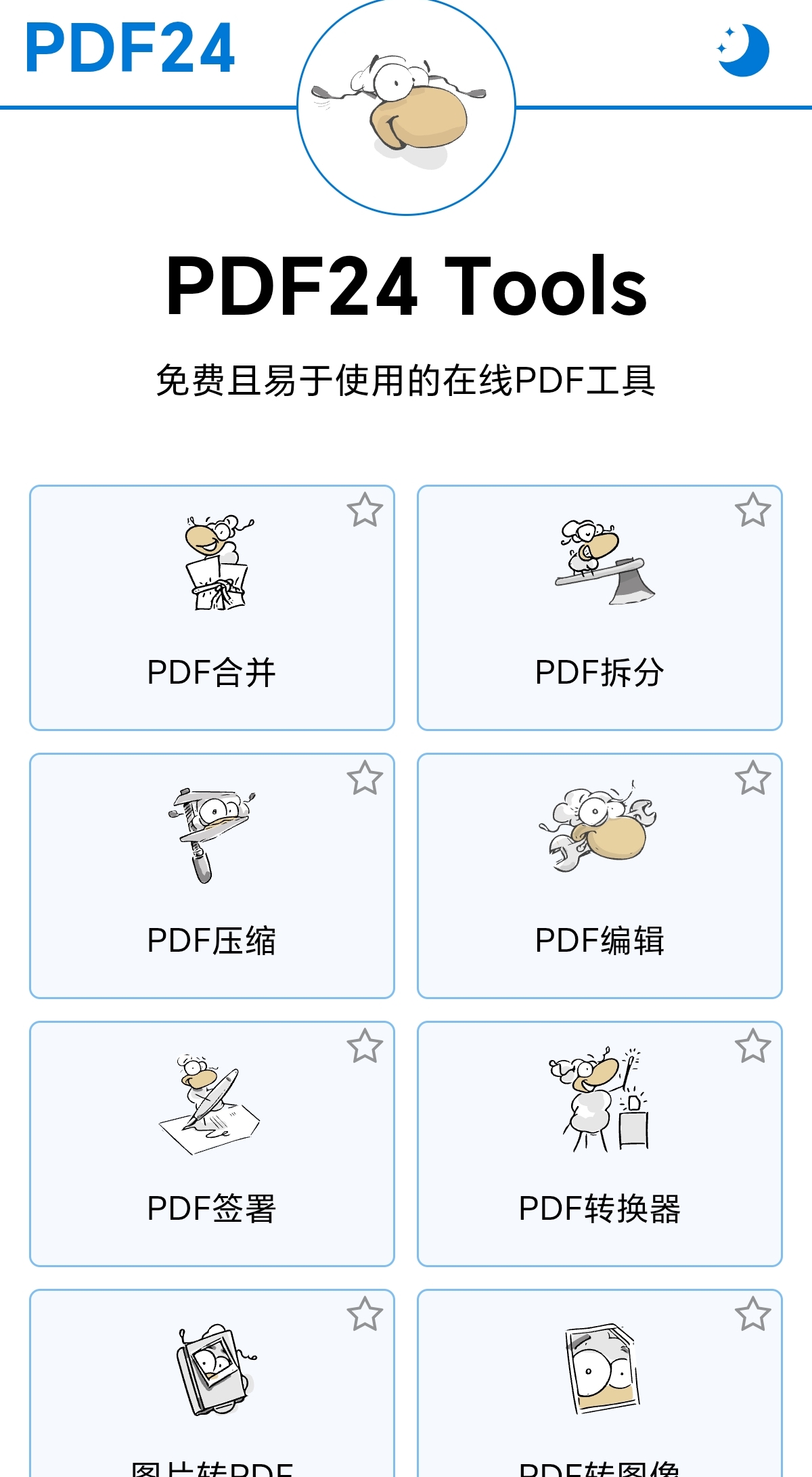Open the PDF压缩 tool

[212, 877]
